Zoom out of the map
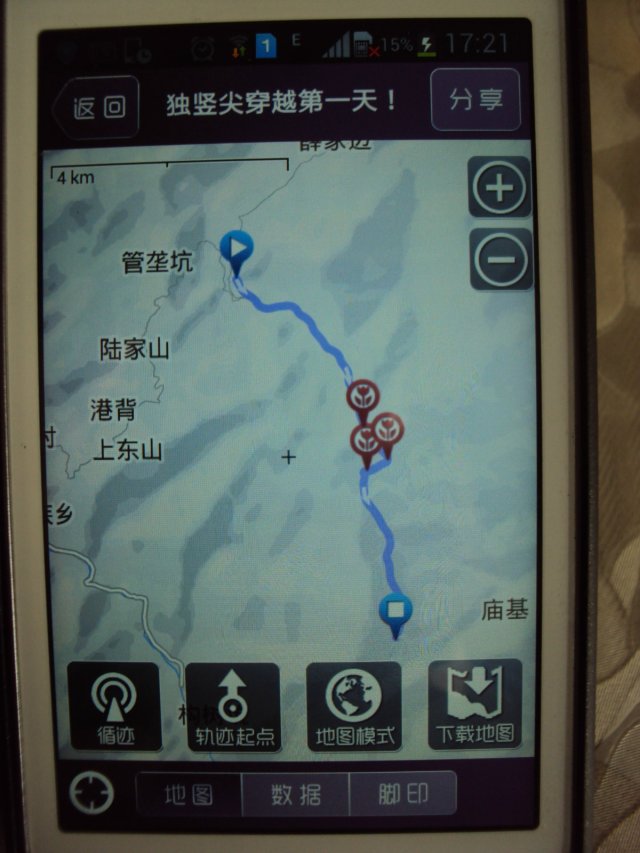The width and height of the screenshot is (640, 853). click(500, 259)
